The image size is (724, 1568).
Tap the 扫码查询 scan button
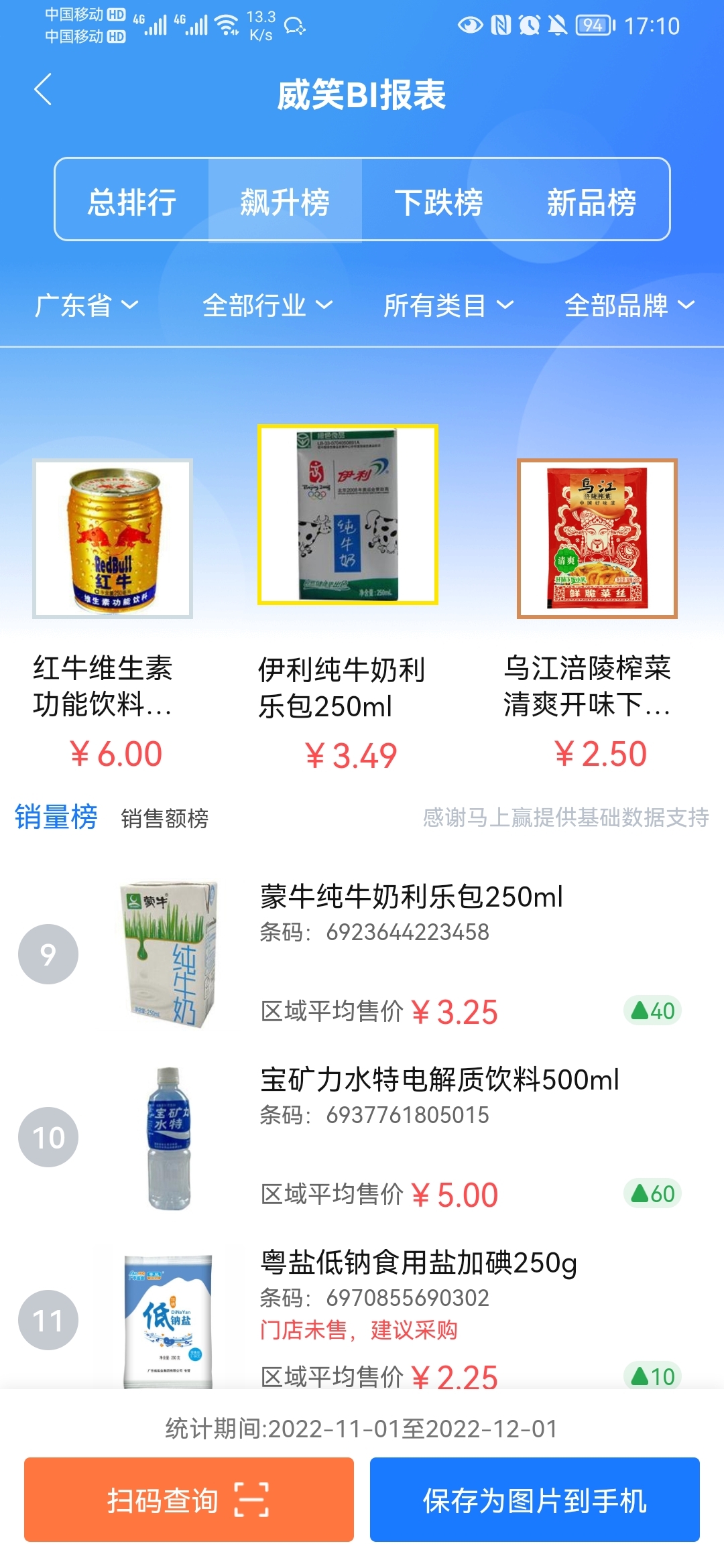pyautogui.click(x=189, y=1500)
